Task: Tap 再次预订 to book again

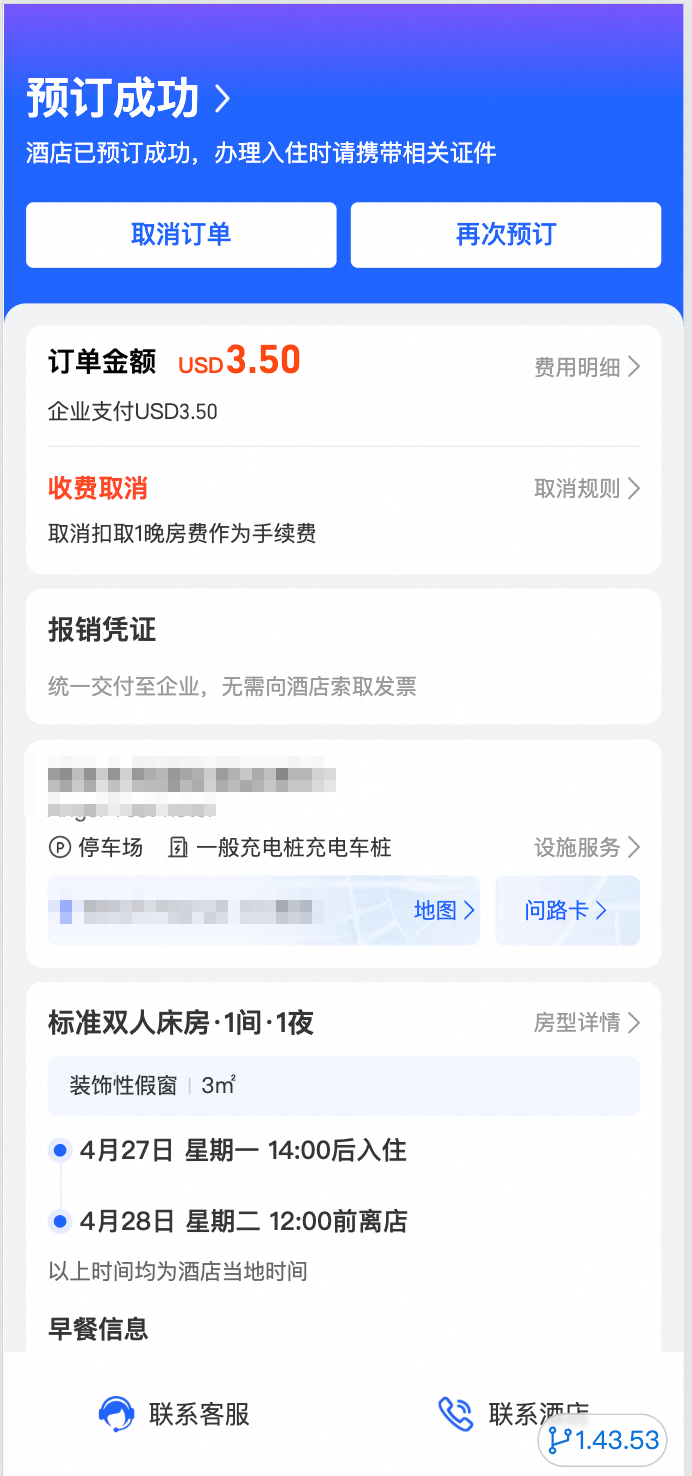Action: (505, 235)
